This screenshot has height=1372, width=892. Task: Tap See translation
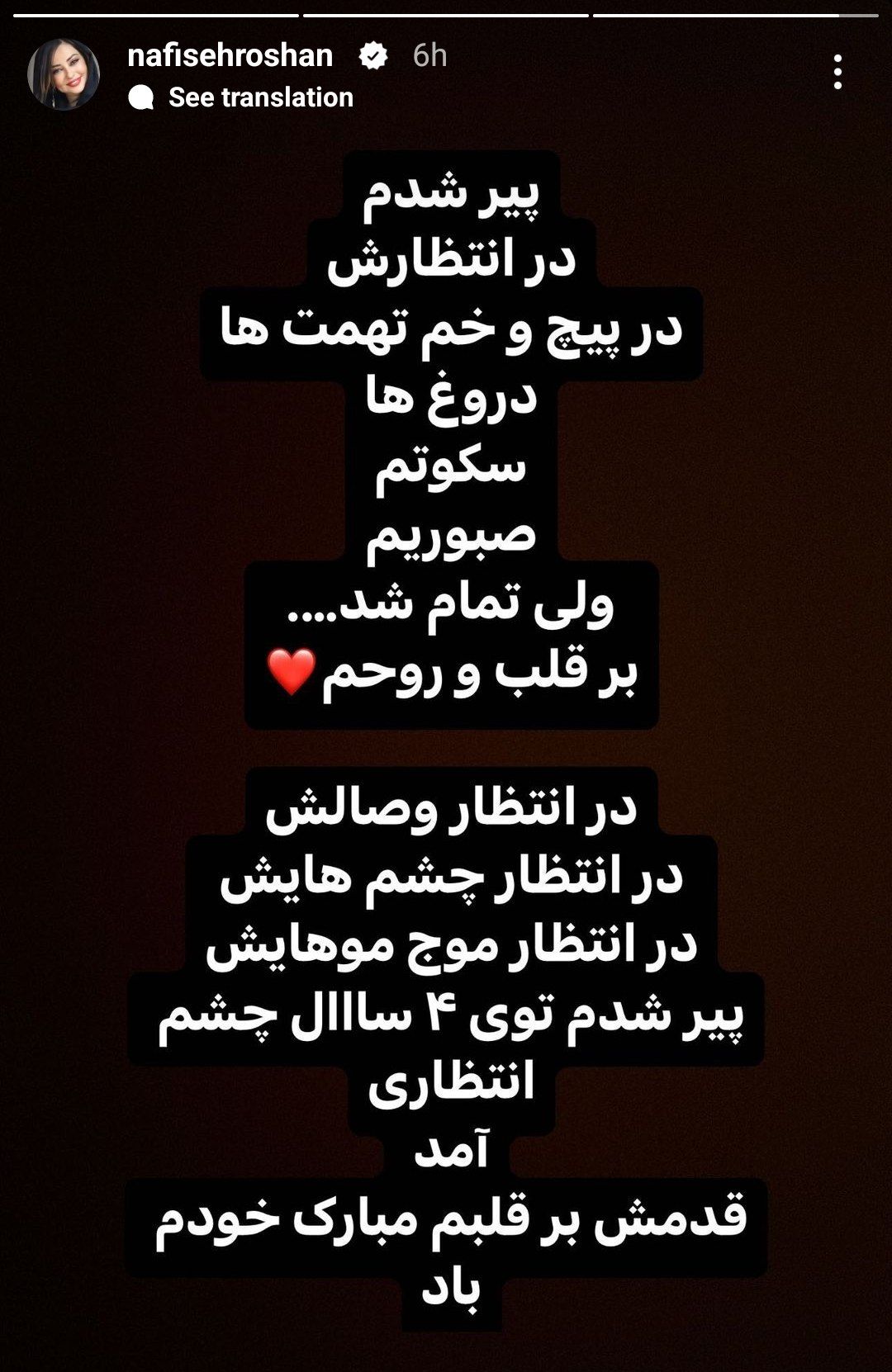(259, 97)
